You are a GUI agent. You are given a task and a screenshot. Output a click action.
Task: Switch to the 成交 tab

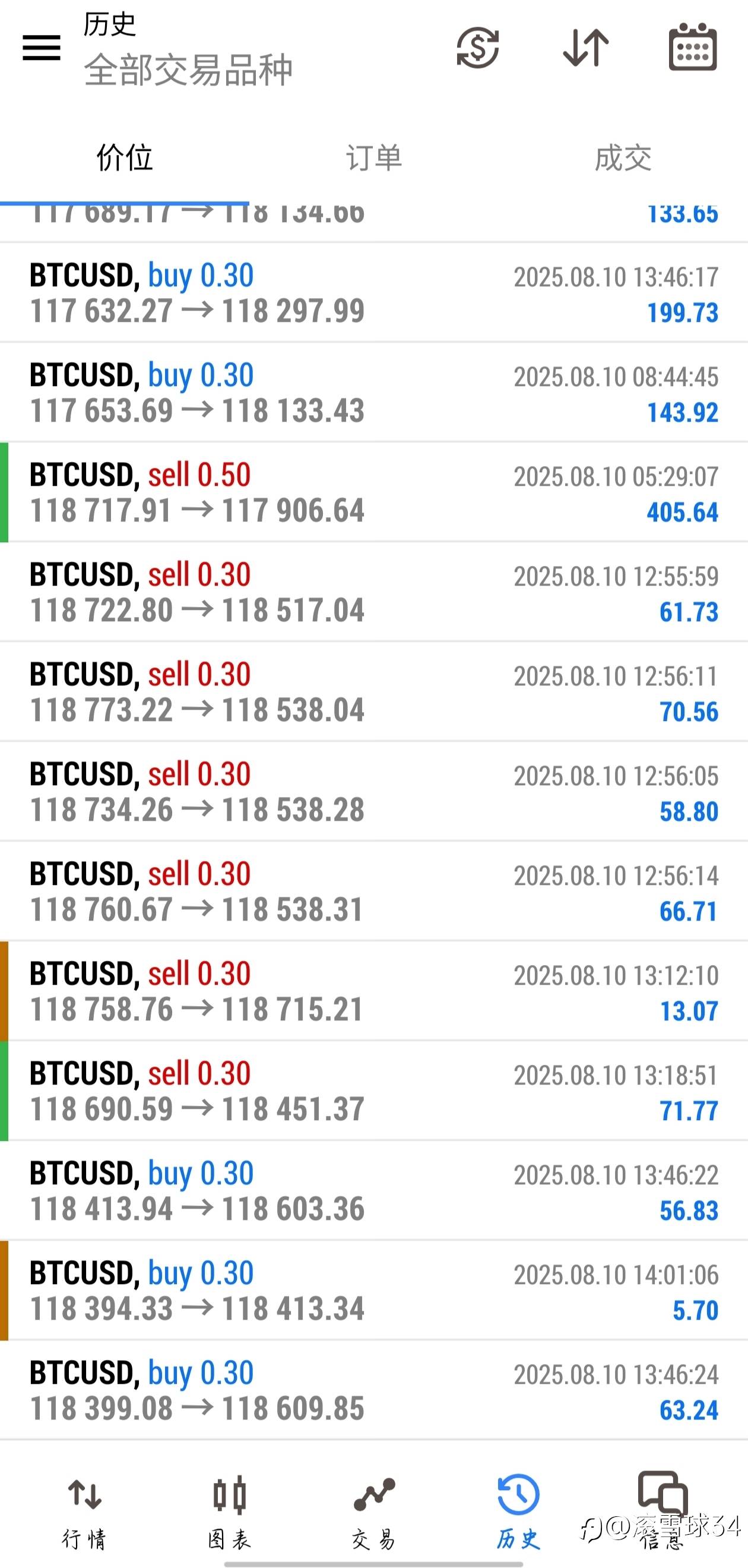coord(623,158)
